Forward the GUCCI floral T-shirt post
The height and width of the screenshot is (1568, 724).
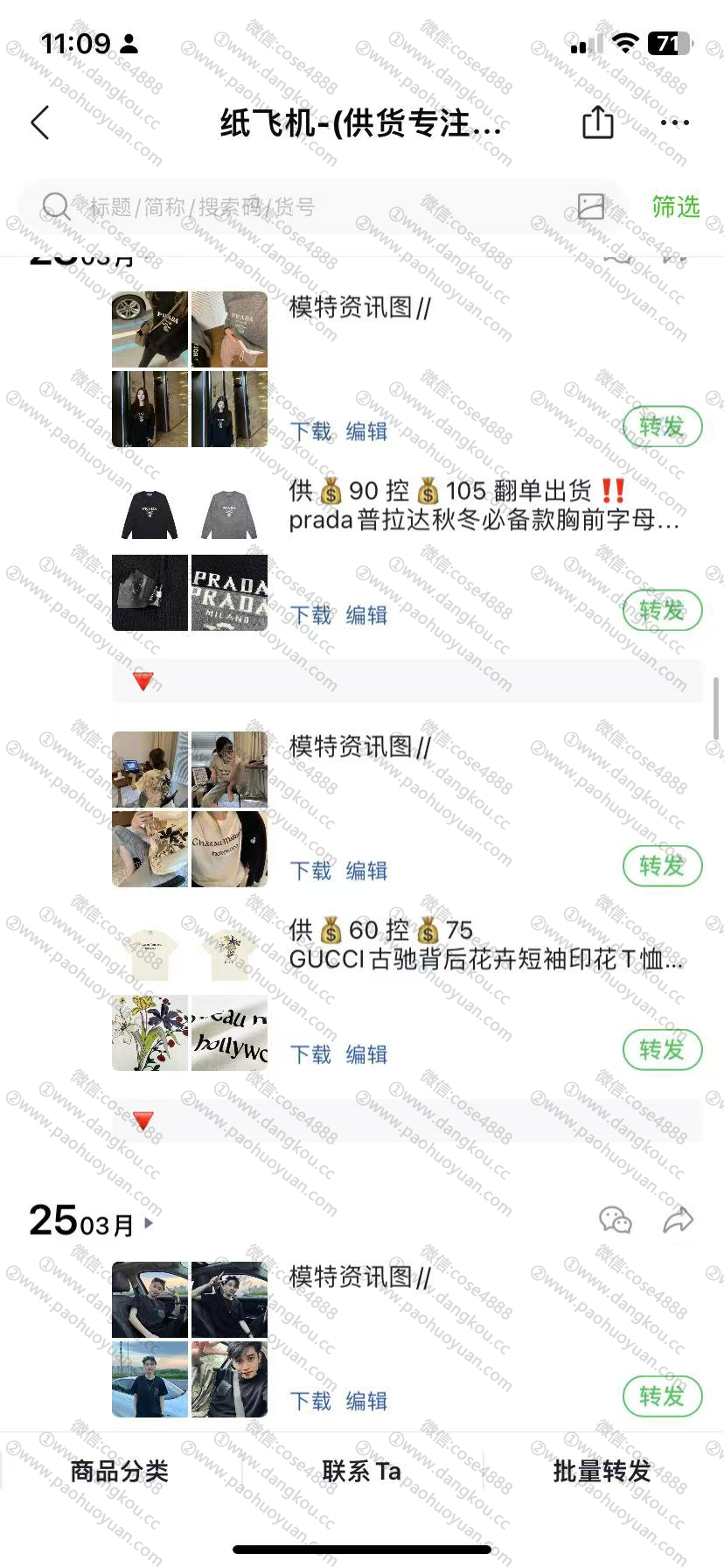pos(662,1050)
